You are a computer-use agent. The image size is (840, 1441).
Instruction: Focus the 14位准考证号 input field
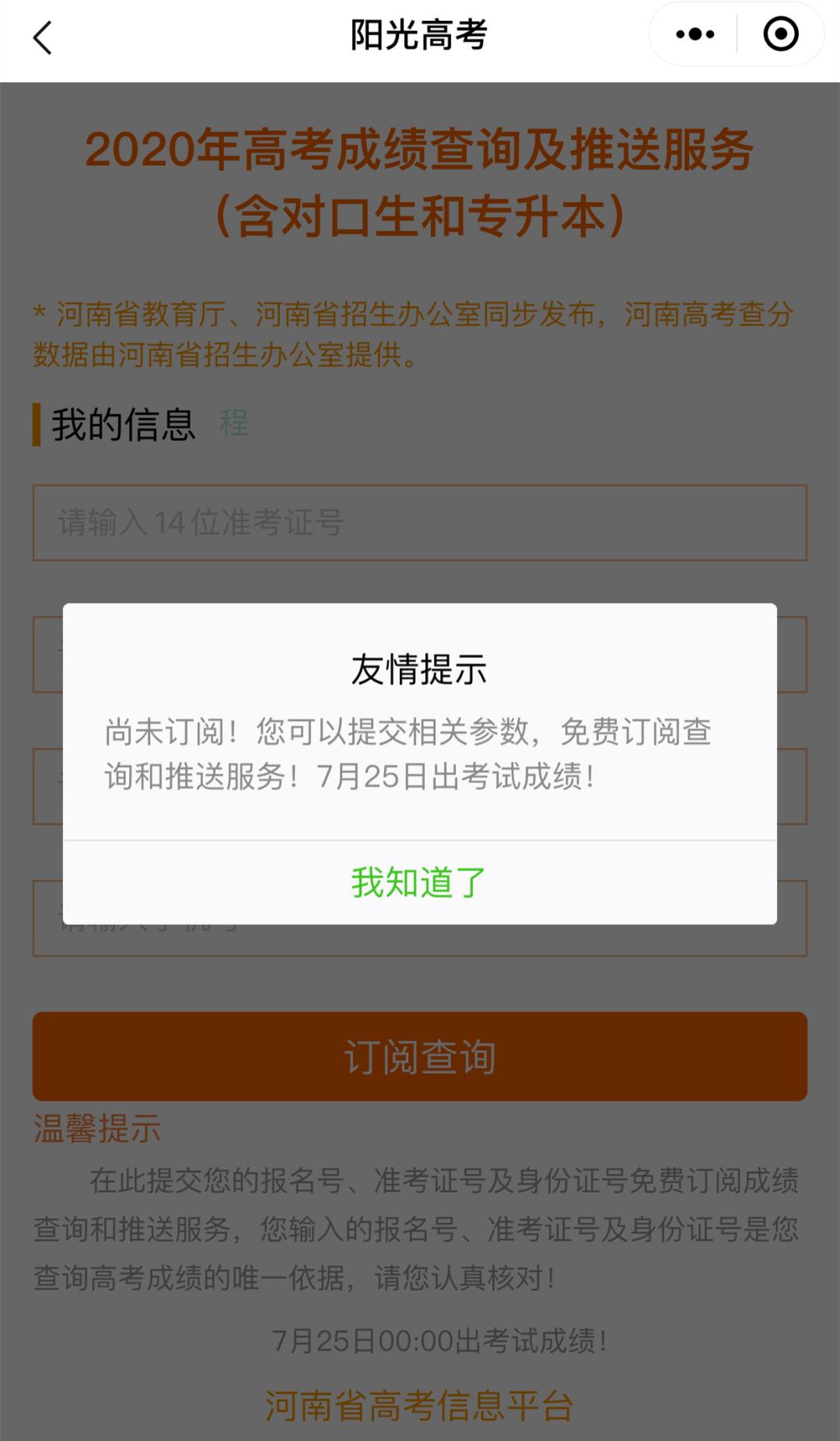419,522
